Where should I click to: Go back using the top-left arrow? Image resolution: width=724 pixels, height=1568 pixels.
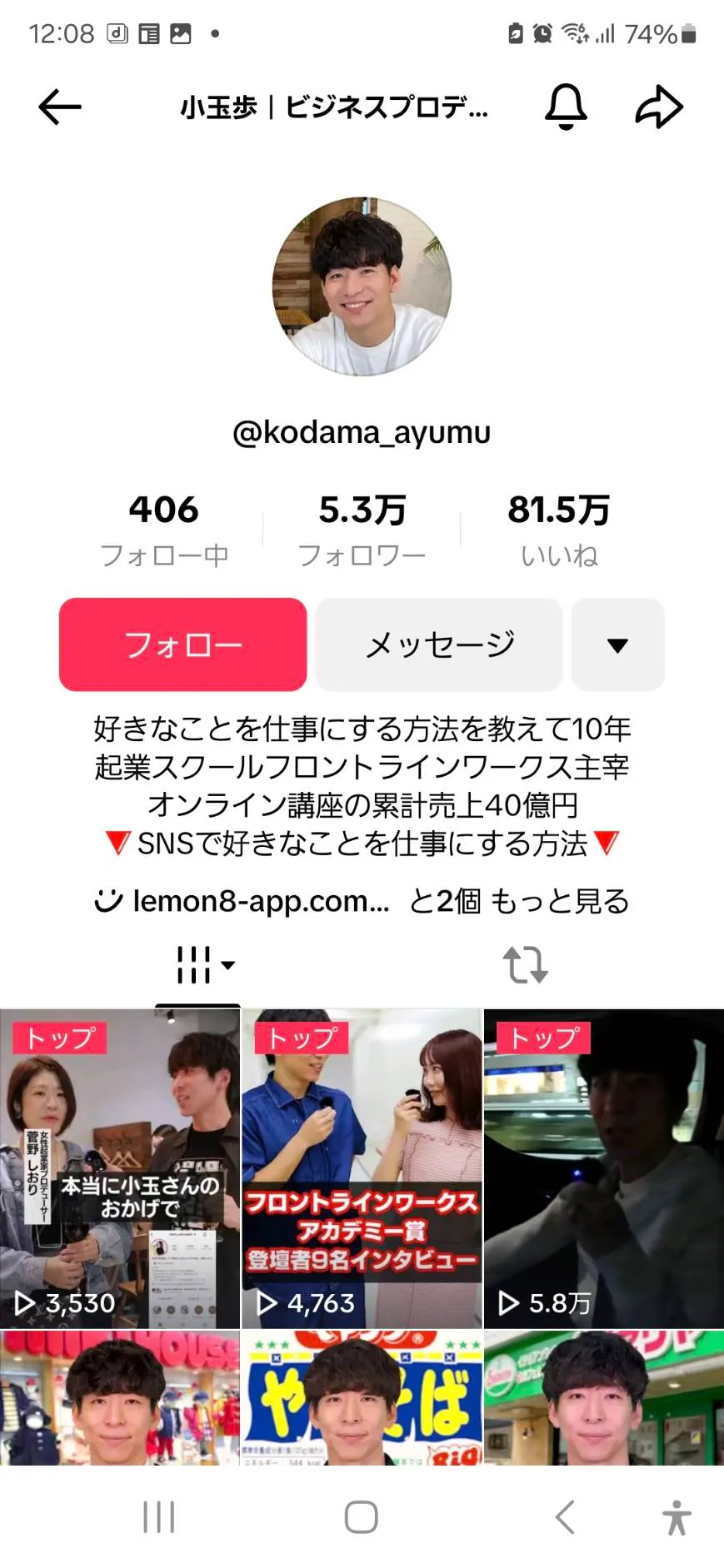click(x=60, y=107)
